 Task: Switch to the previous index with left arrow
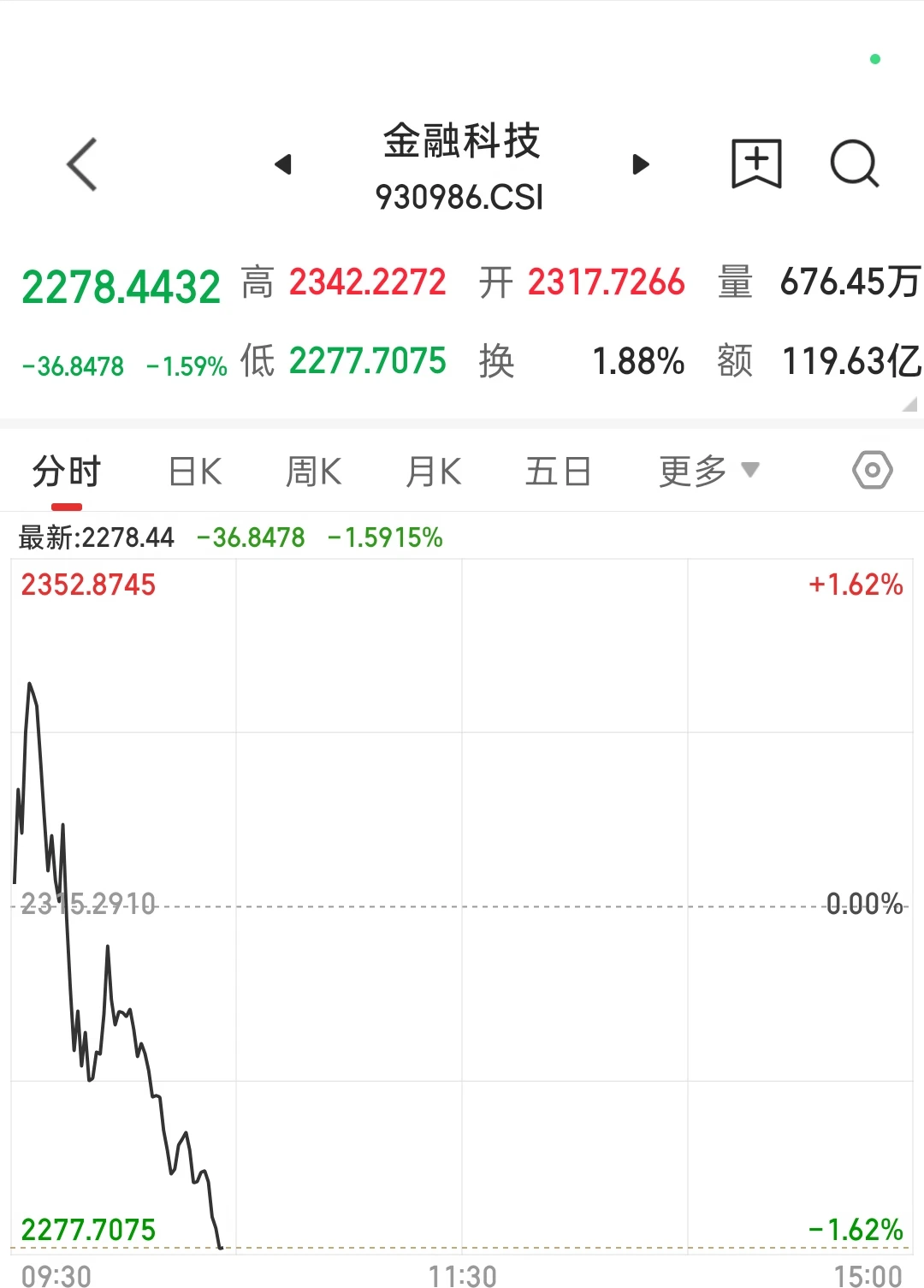point(283,163)
